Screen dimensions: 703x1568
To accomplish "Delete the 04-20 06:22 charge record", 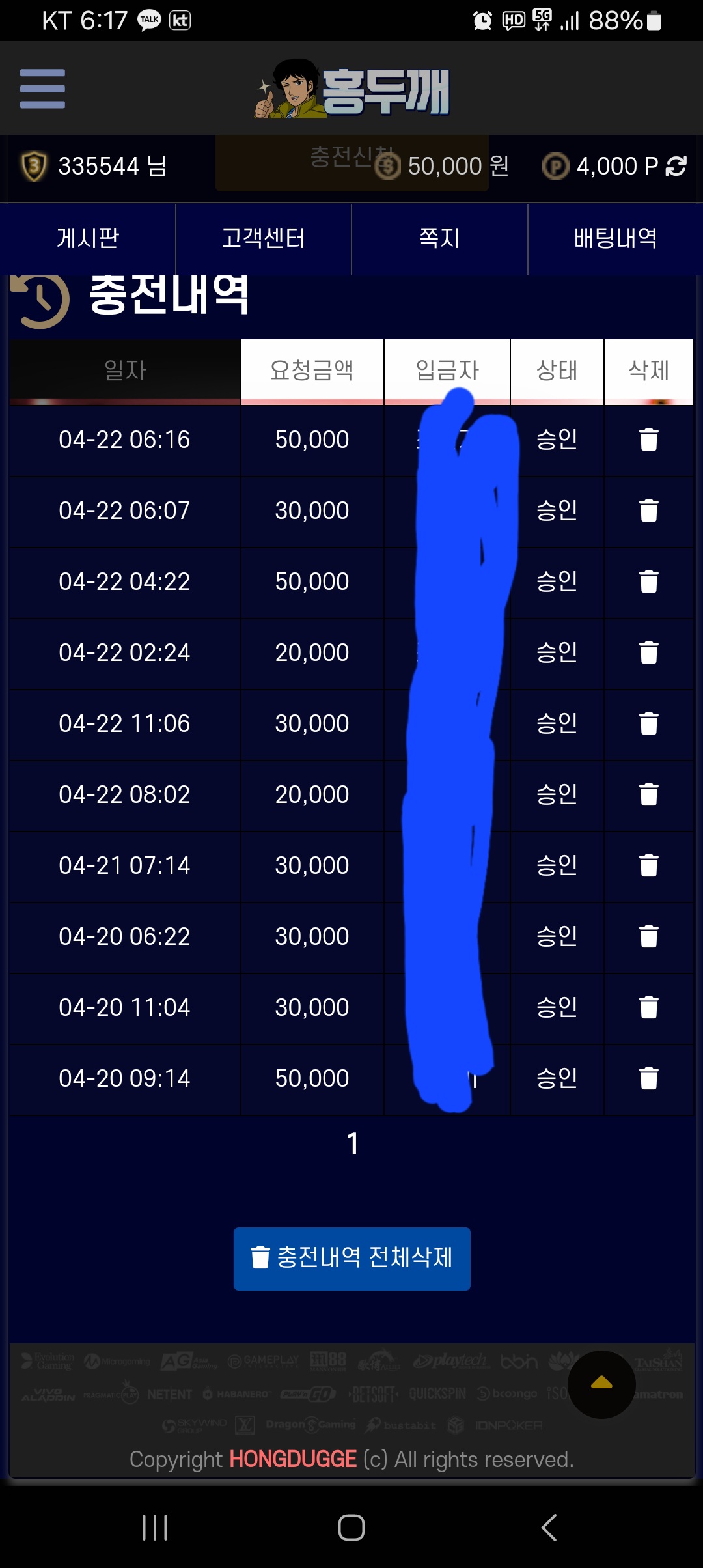I will click(x=648, y=936).
